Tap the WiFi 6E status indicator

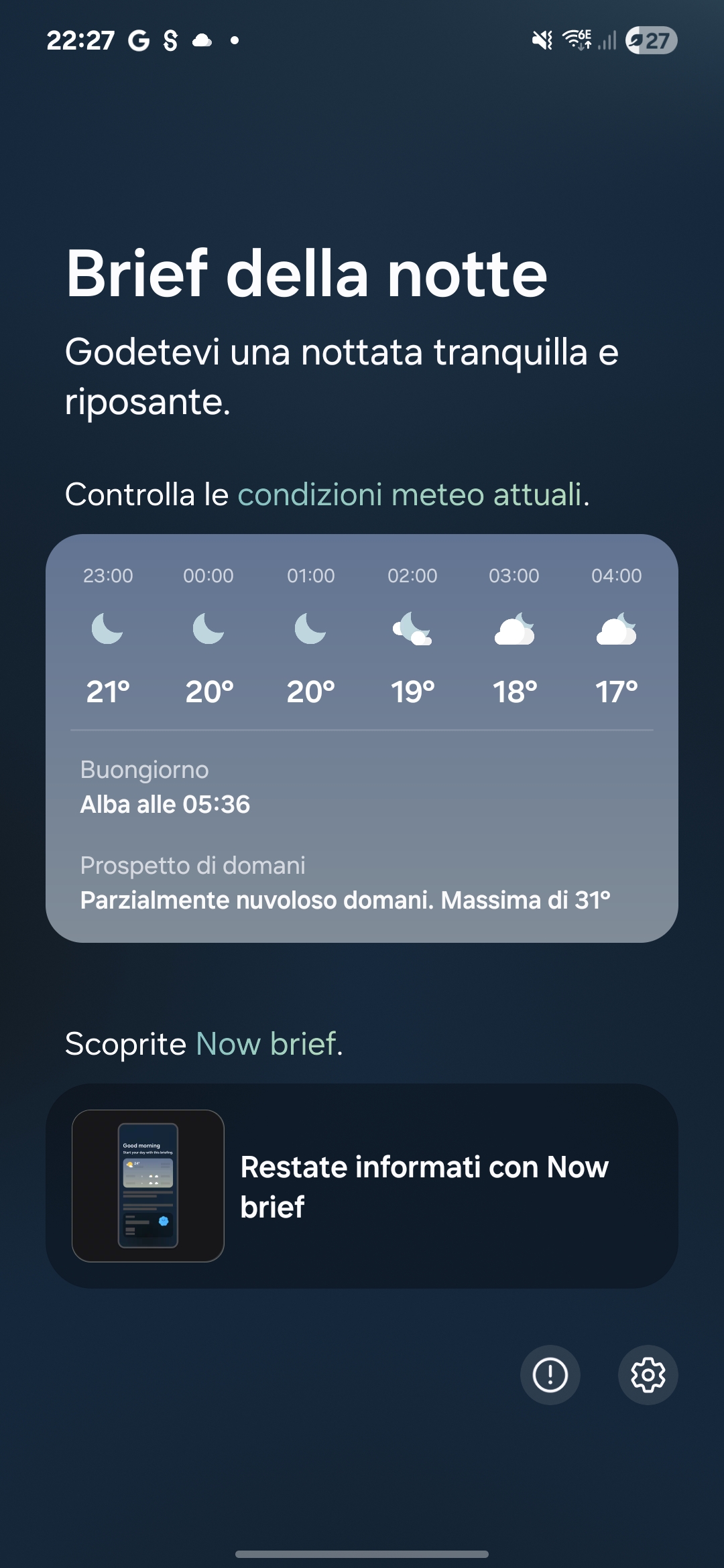575,40
